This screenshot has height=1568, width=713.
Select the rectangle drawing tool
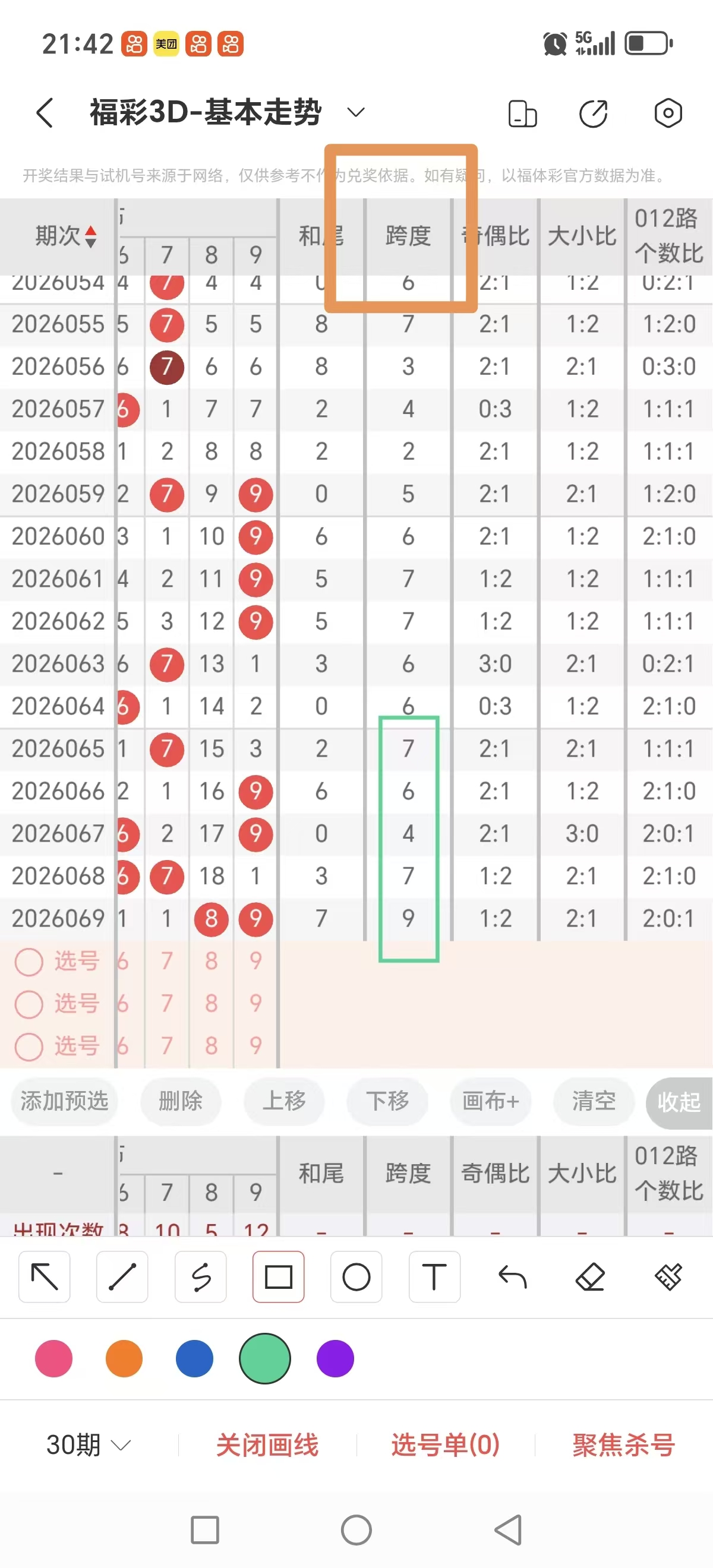coord(278,1278)
